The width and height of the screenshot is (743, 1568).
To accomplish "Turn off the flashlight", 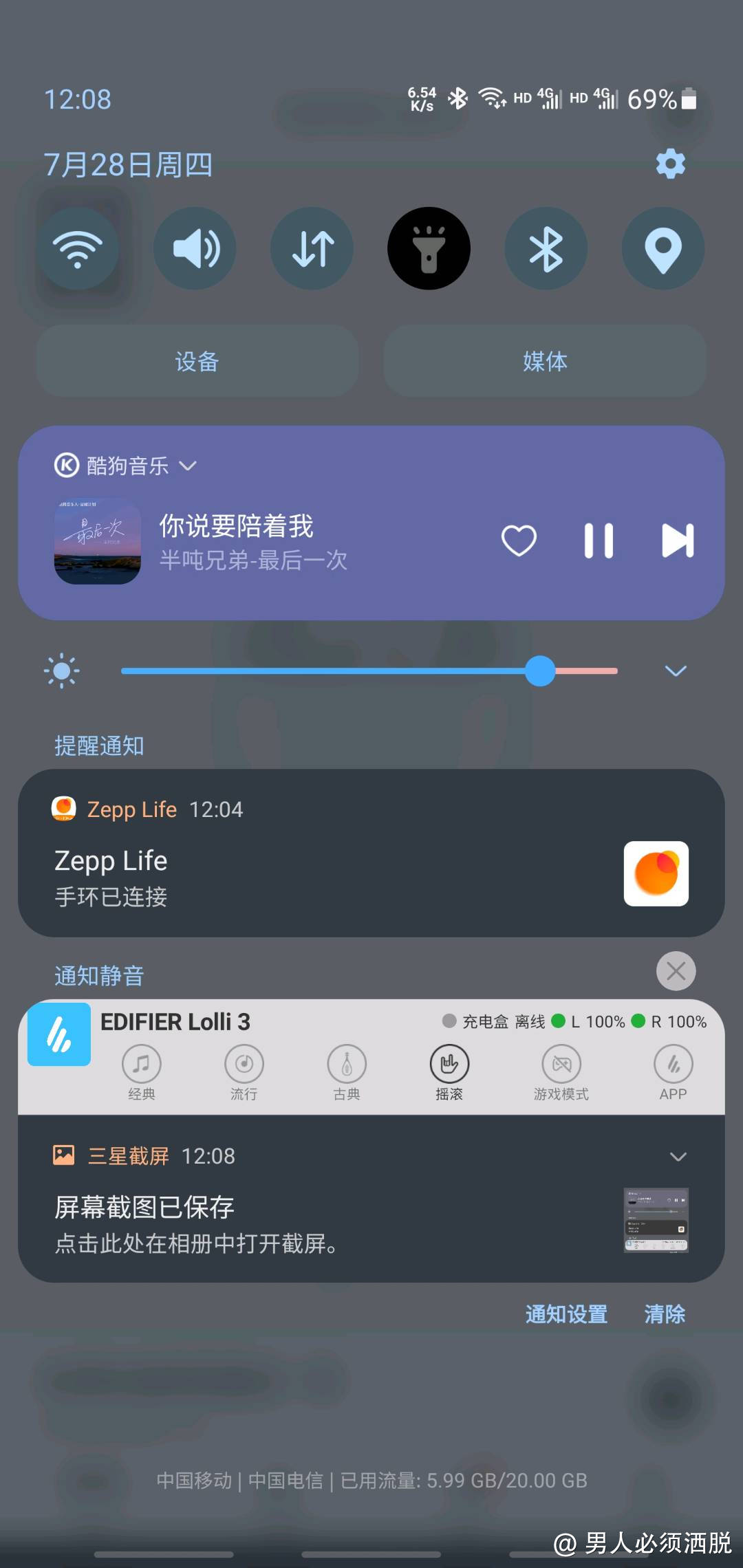I will 429,248.
